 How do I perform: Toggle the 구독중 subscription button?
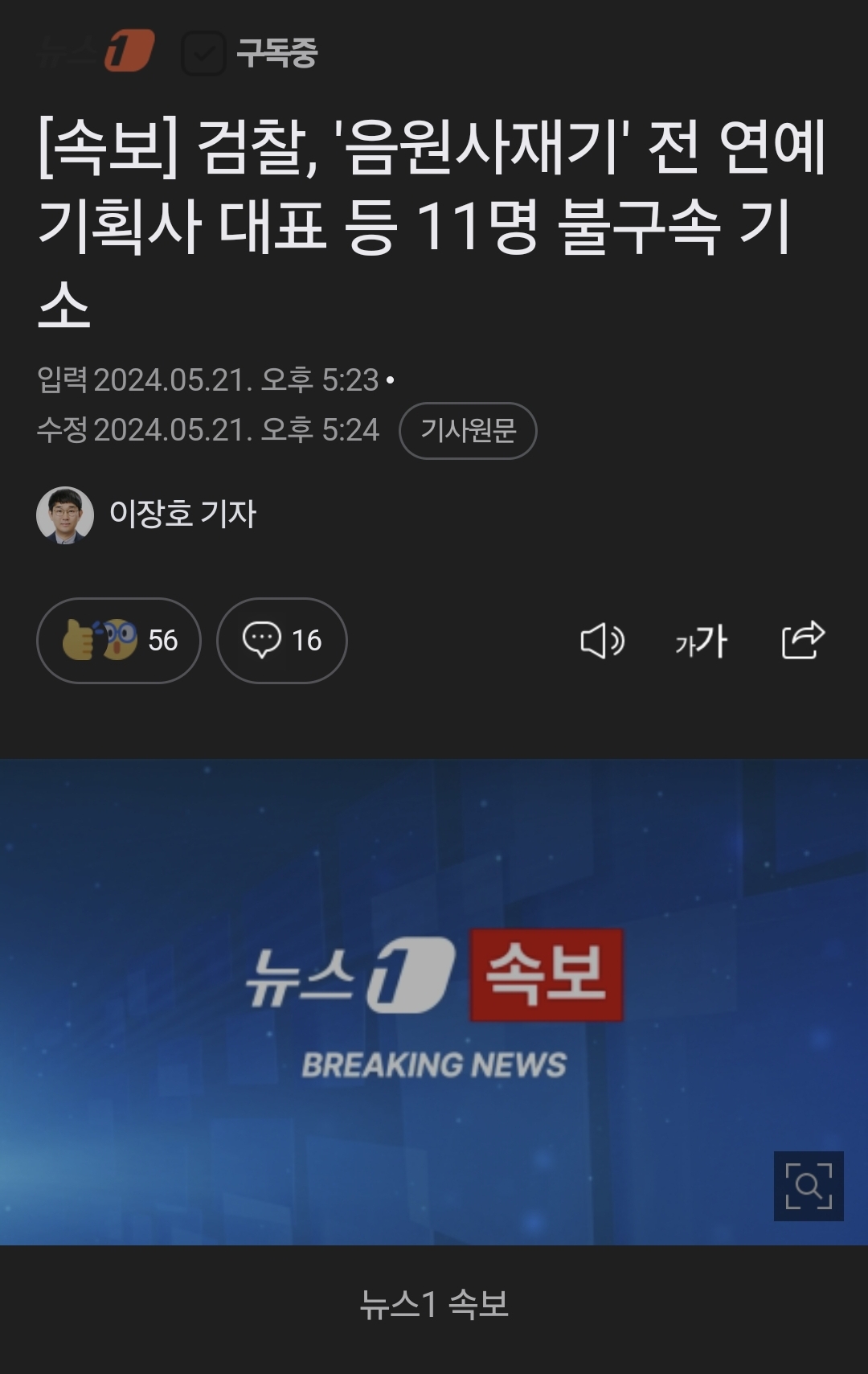click(x=251, y=53)
